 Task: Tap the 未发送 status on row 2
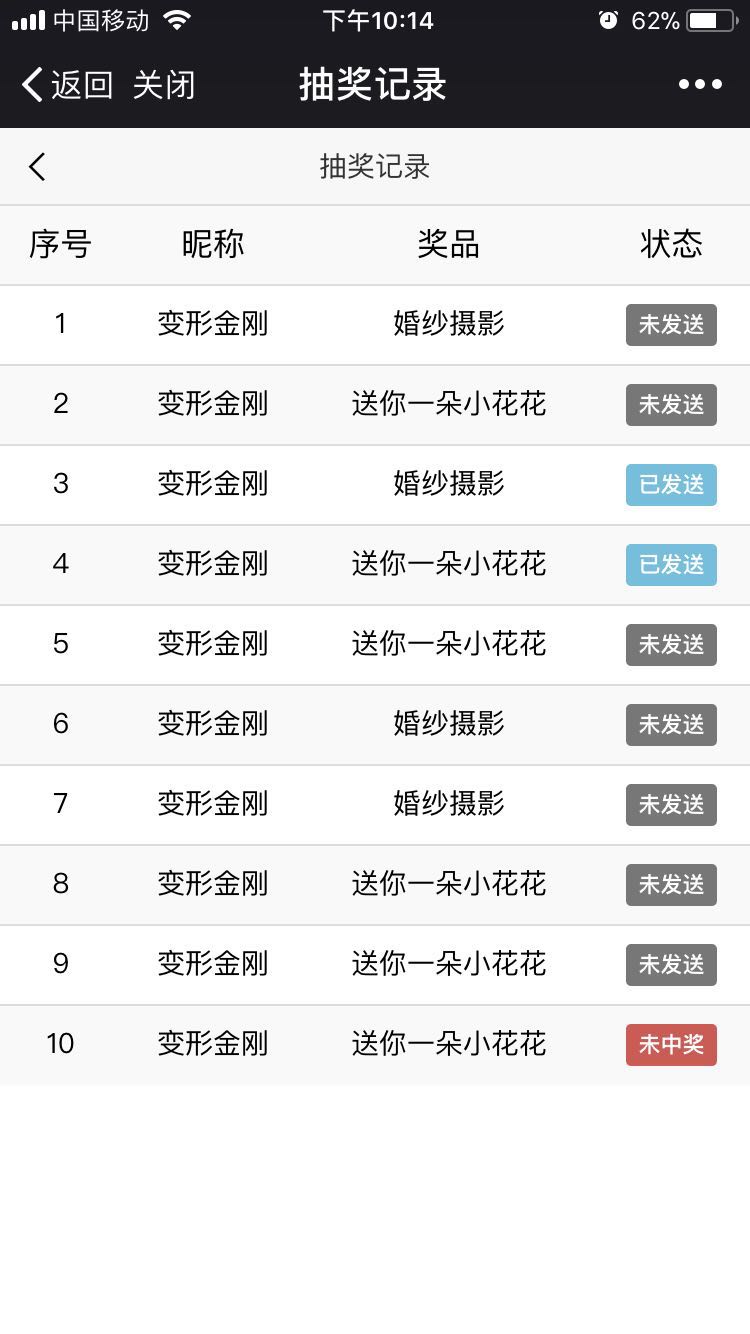(671, 405)
